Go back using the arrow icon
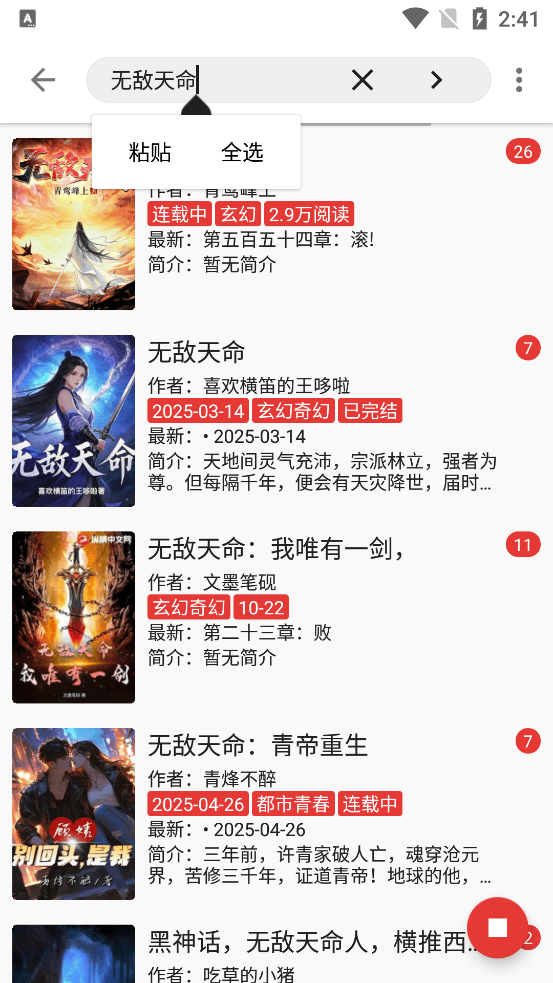This screenshot has width=553, height=983. (x=43, y=80)
